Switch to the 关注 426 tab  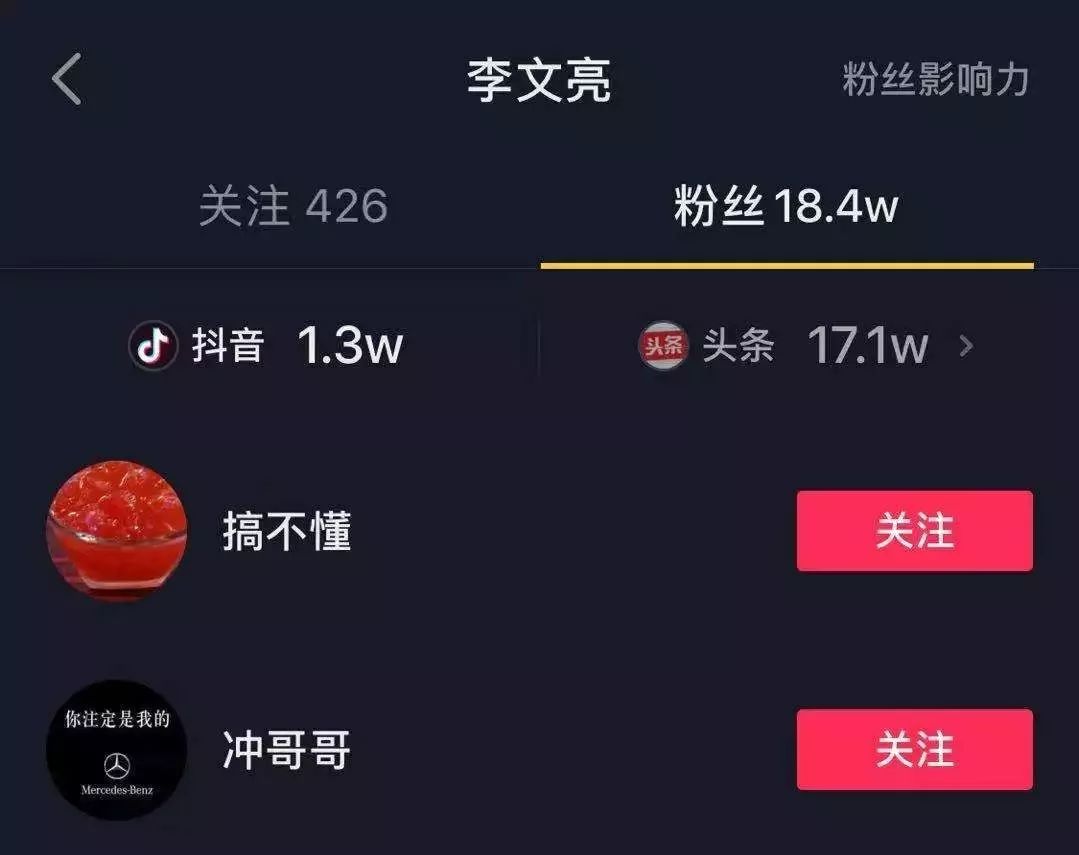click(x=292, y=207)
